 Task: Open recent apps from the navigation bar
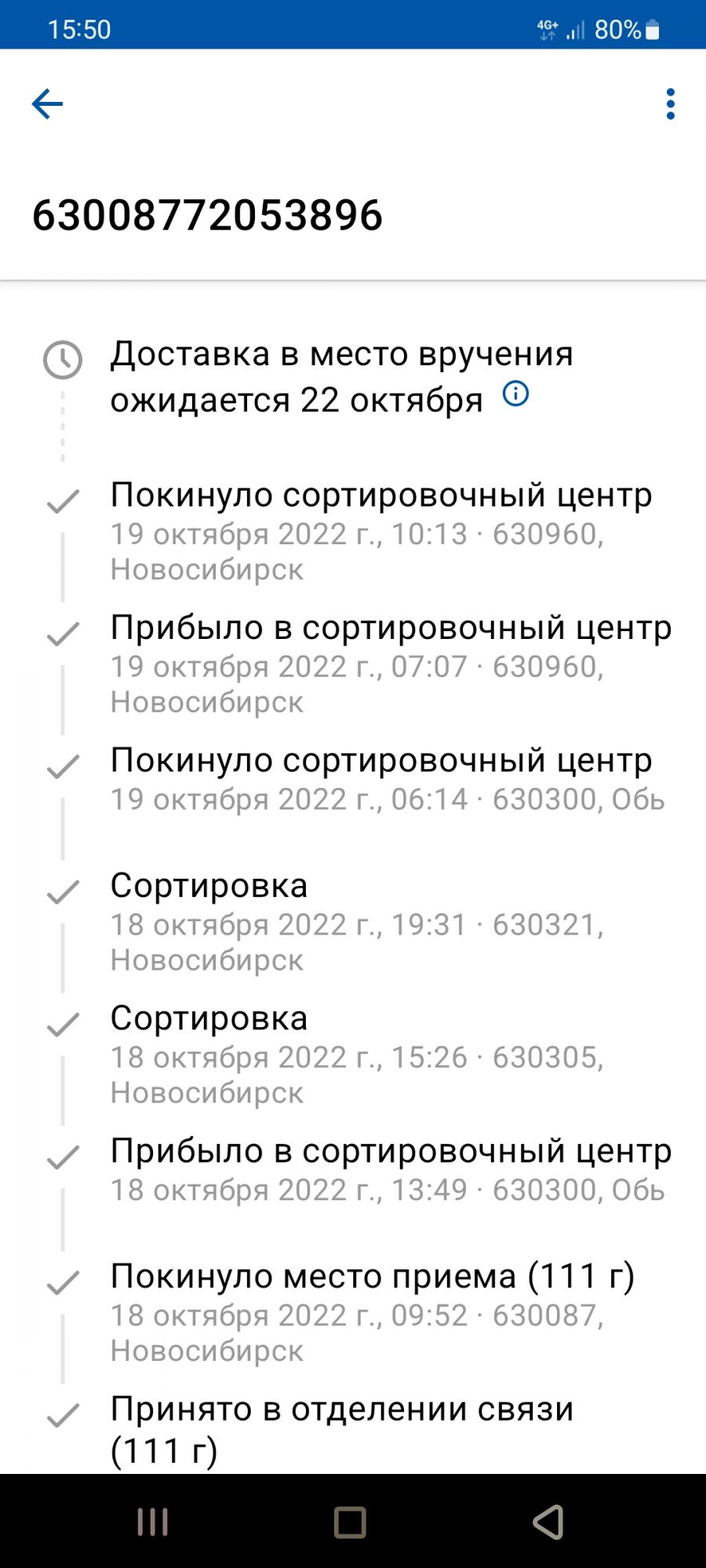pos(153,1522)
